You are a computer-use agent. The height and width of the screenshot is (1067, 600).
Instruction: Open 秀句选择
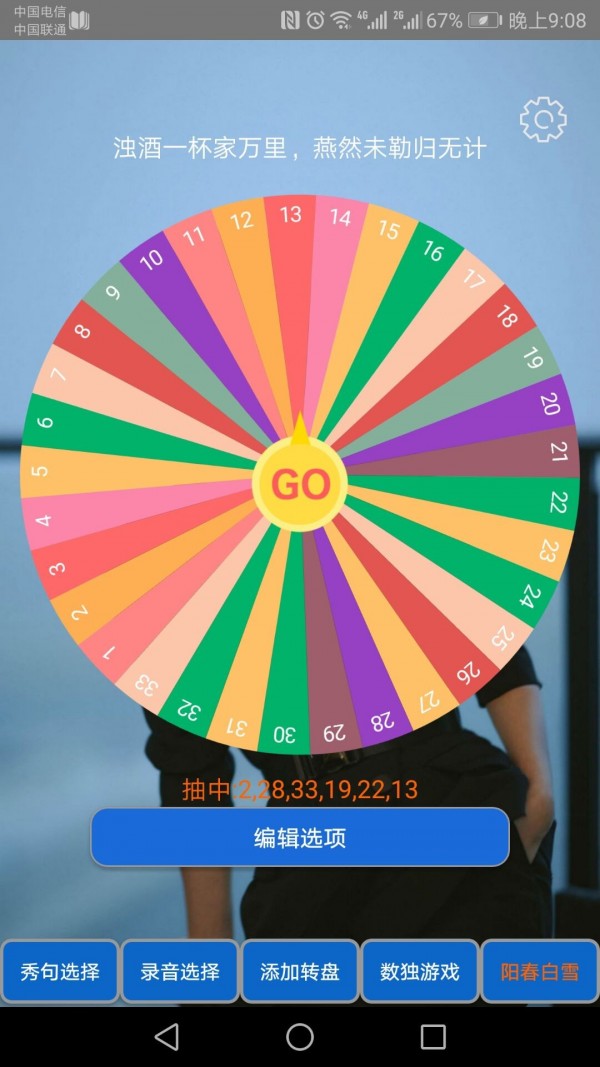coord(60,971)
